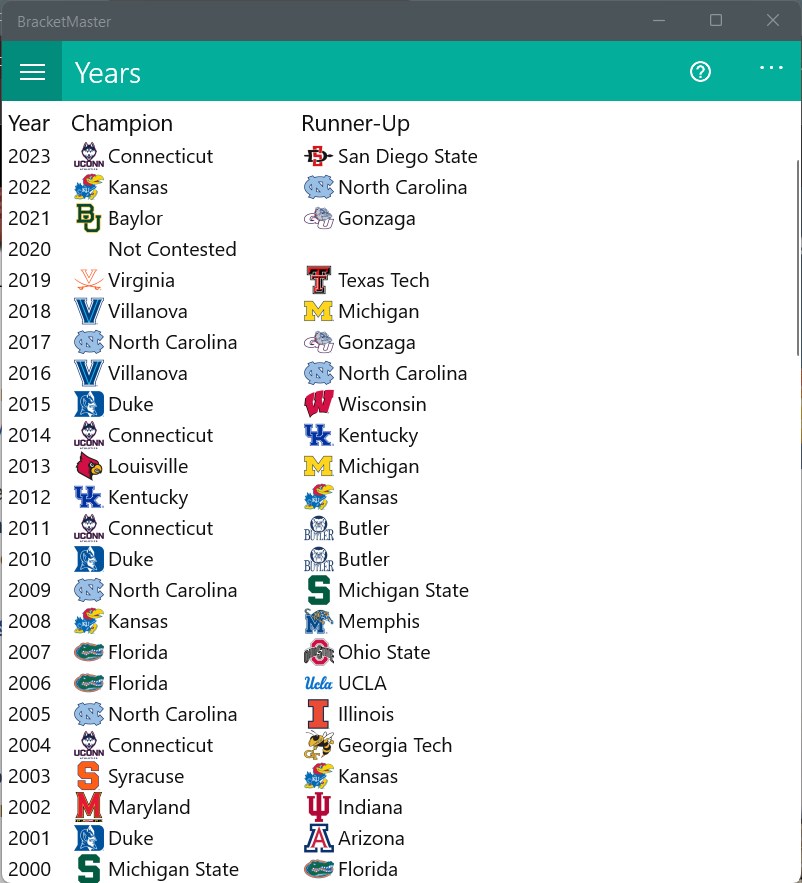Open the 2018 Villanova vs Michigan row
Viewport: 802px width, 883px height.
(x=147, y=311)
